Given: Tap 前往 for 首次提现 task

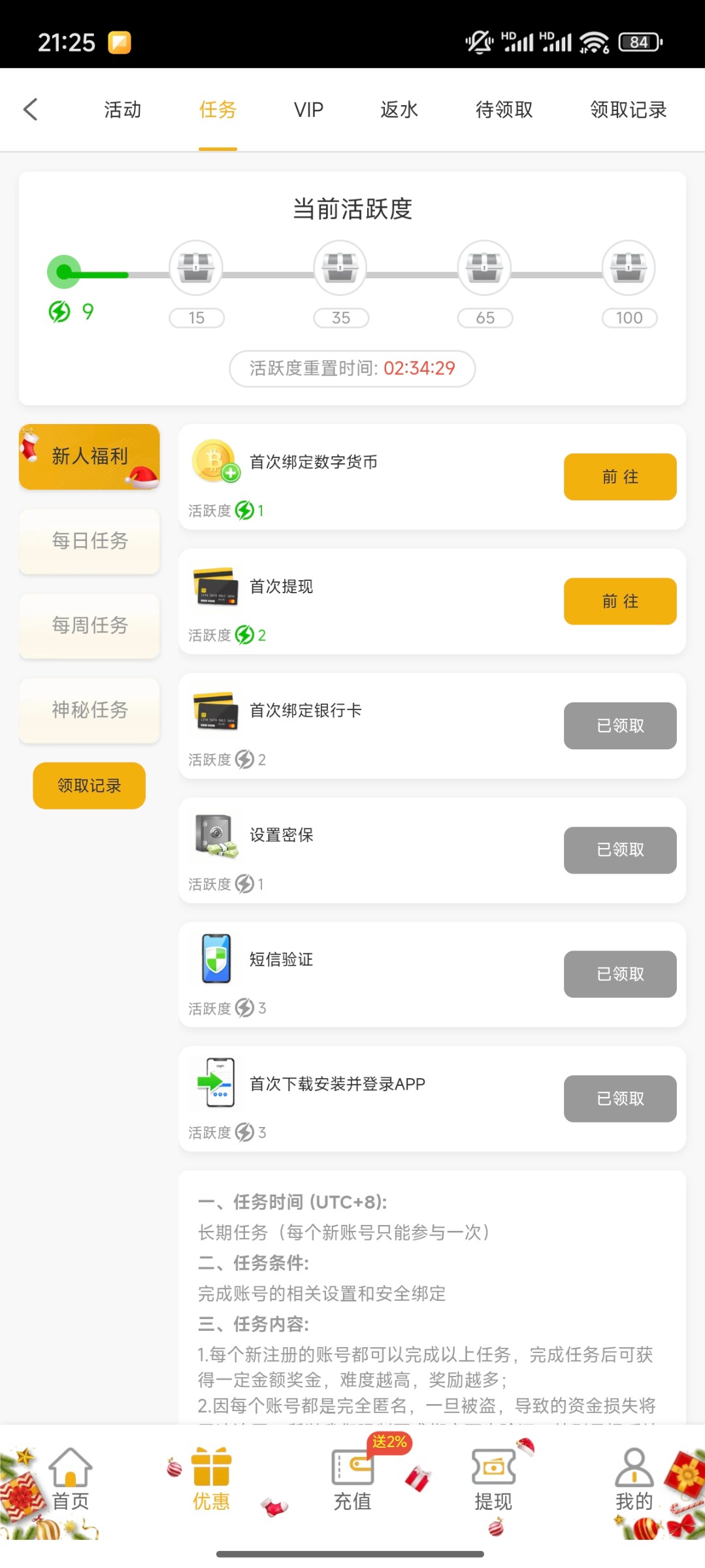Looking at the screenshot, I should (619, 601).
